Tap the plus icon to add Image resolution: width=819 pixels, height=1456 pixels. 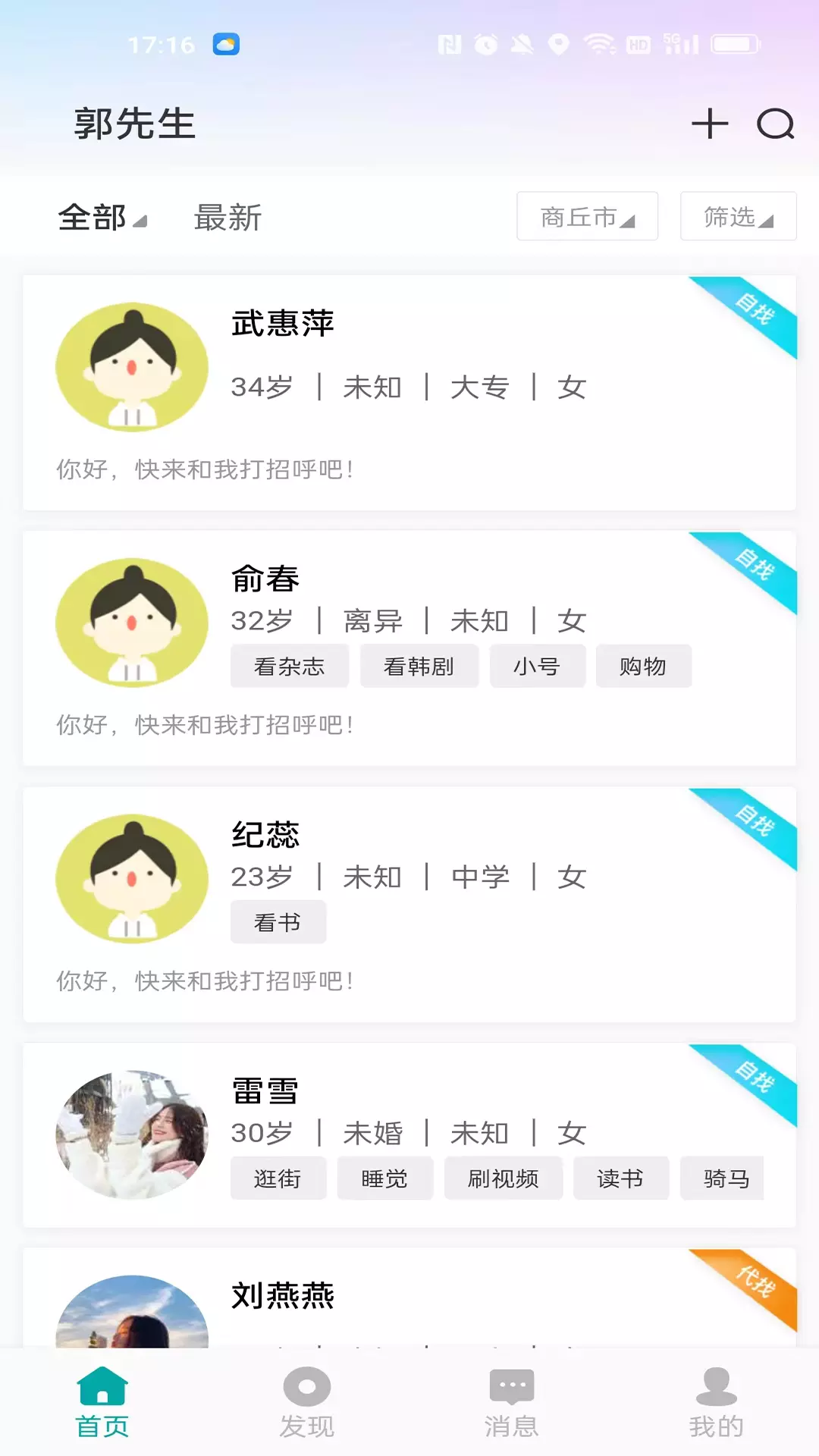pyautogui.click(x=710, y=124)
